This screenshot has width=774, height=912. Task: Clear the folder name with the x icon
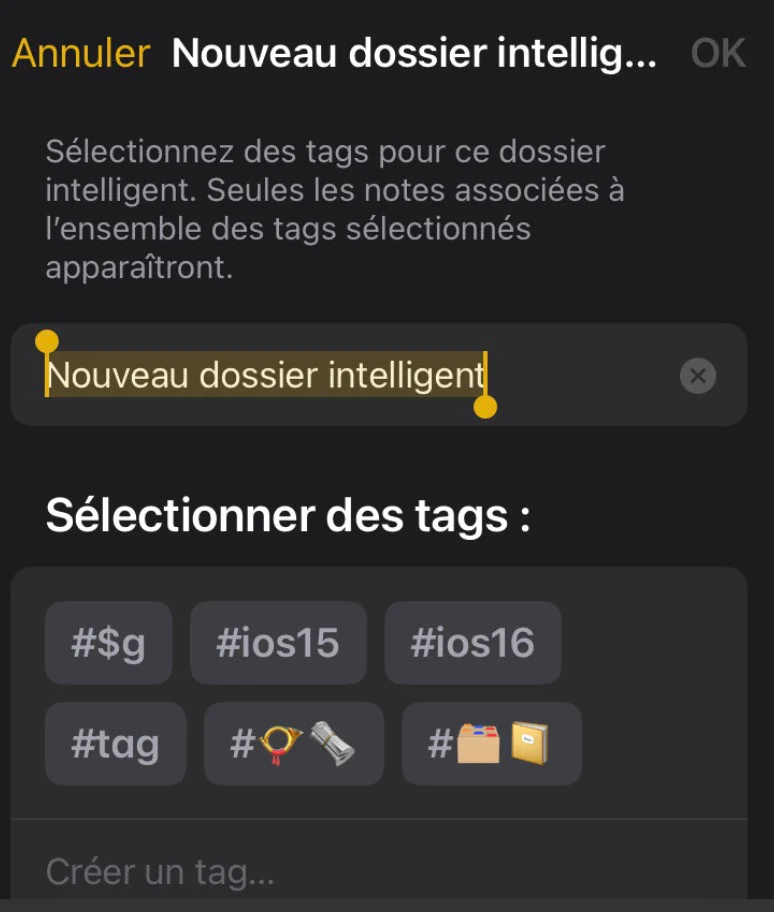point(698,376)
